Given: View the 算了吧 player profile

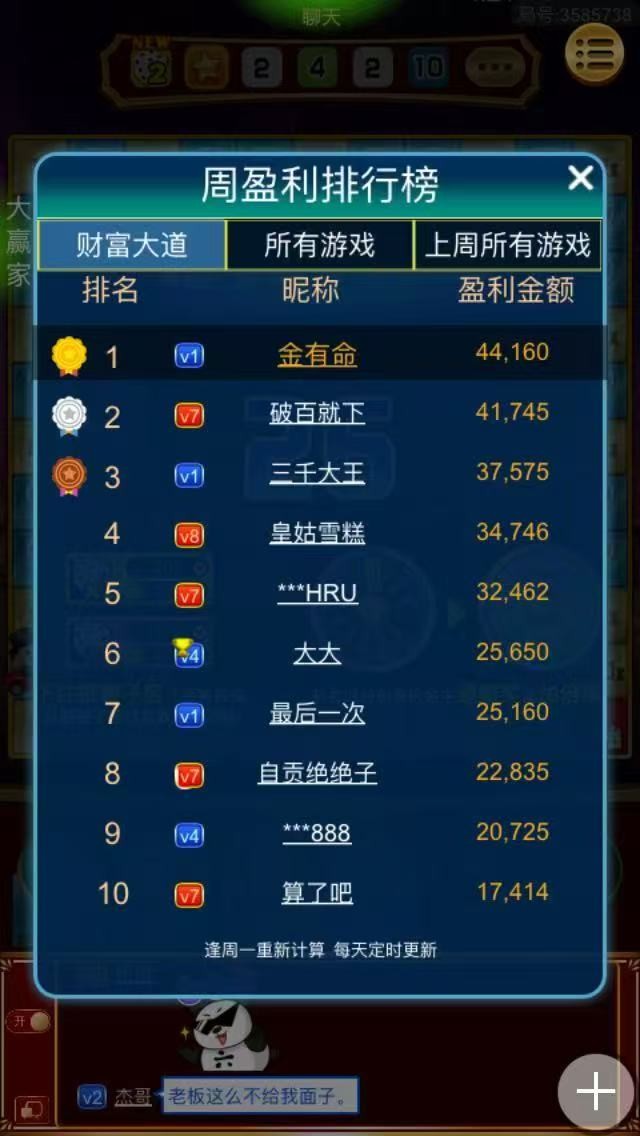Looking at the screenshot, I should click(x=317, y=893).
